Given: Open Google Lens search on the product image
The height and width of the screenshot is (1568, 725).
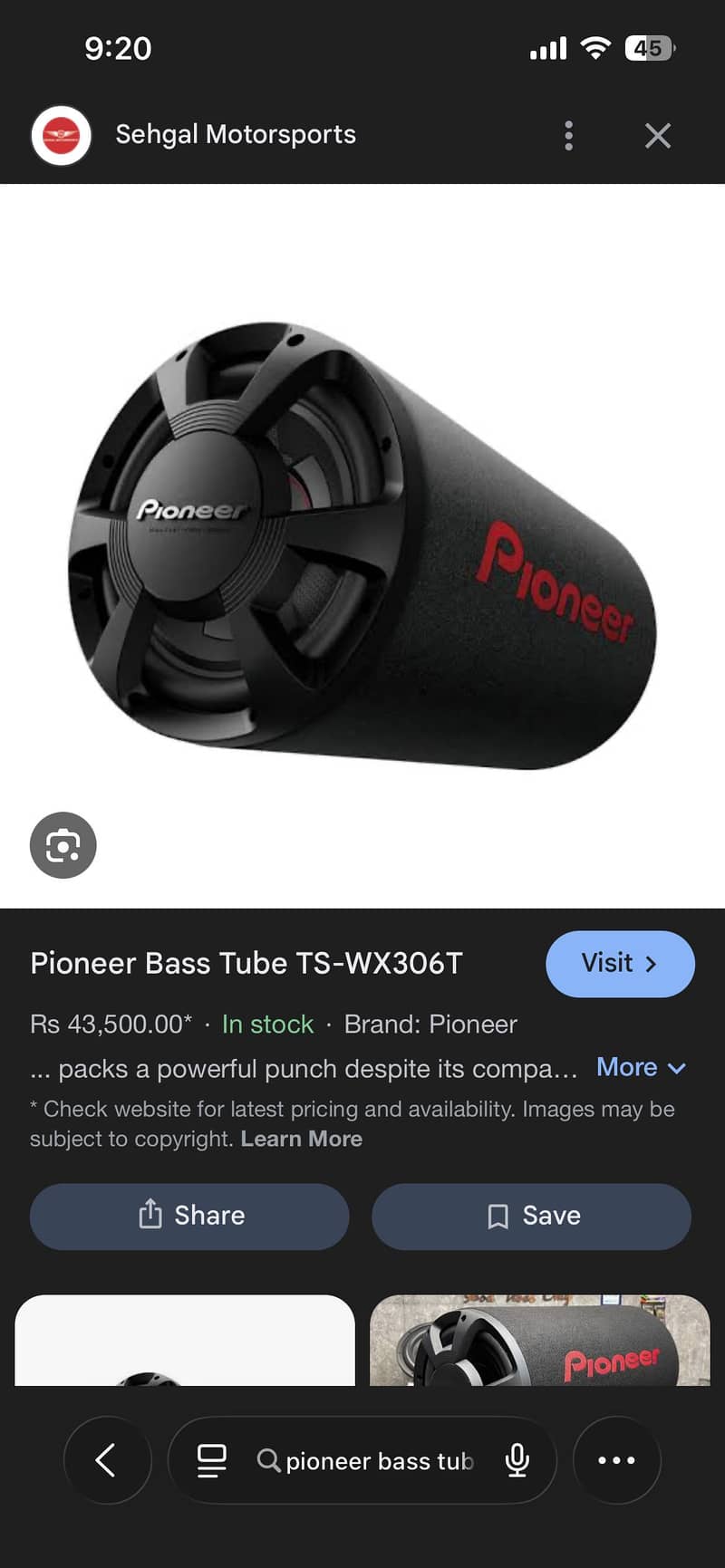Looking at the screenshot, I should [x=62, y=844].
